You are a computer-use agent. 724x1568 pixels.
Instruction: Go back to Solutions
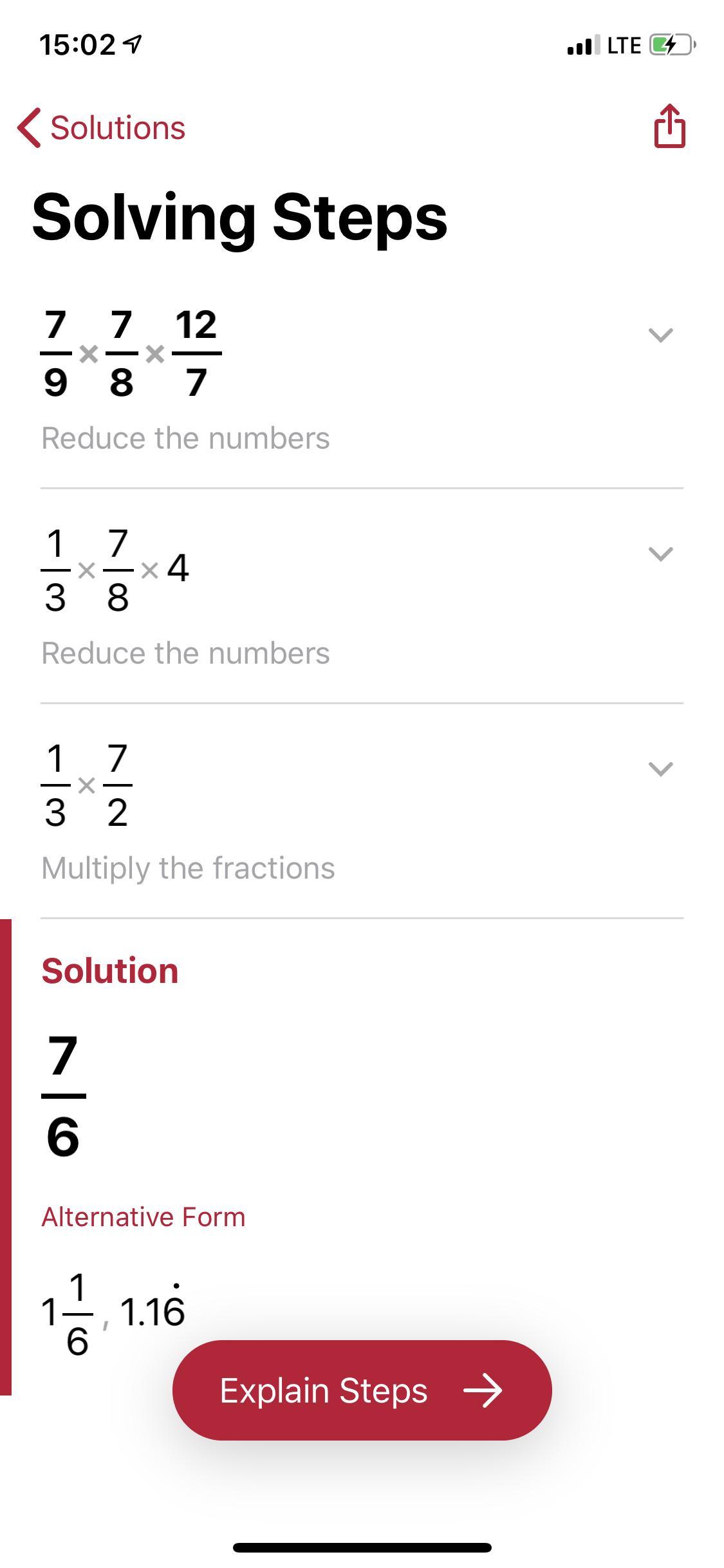(103, 127)
